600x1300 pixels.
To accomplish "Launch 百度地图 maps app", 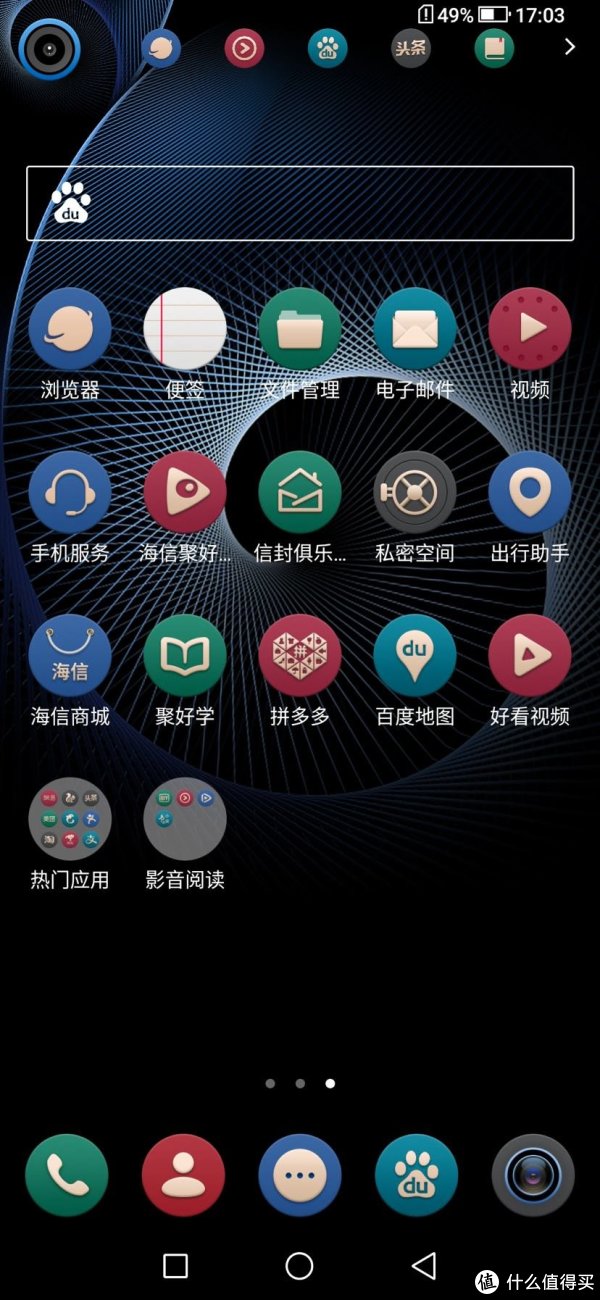I will pyautogui.click(x=415, y=656).
